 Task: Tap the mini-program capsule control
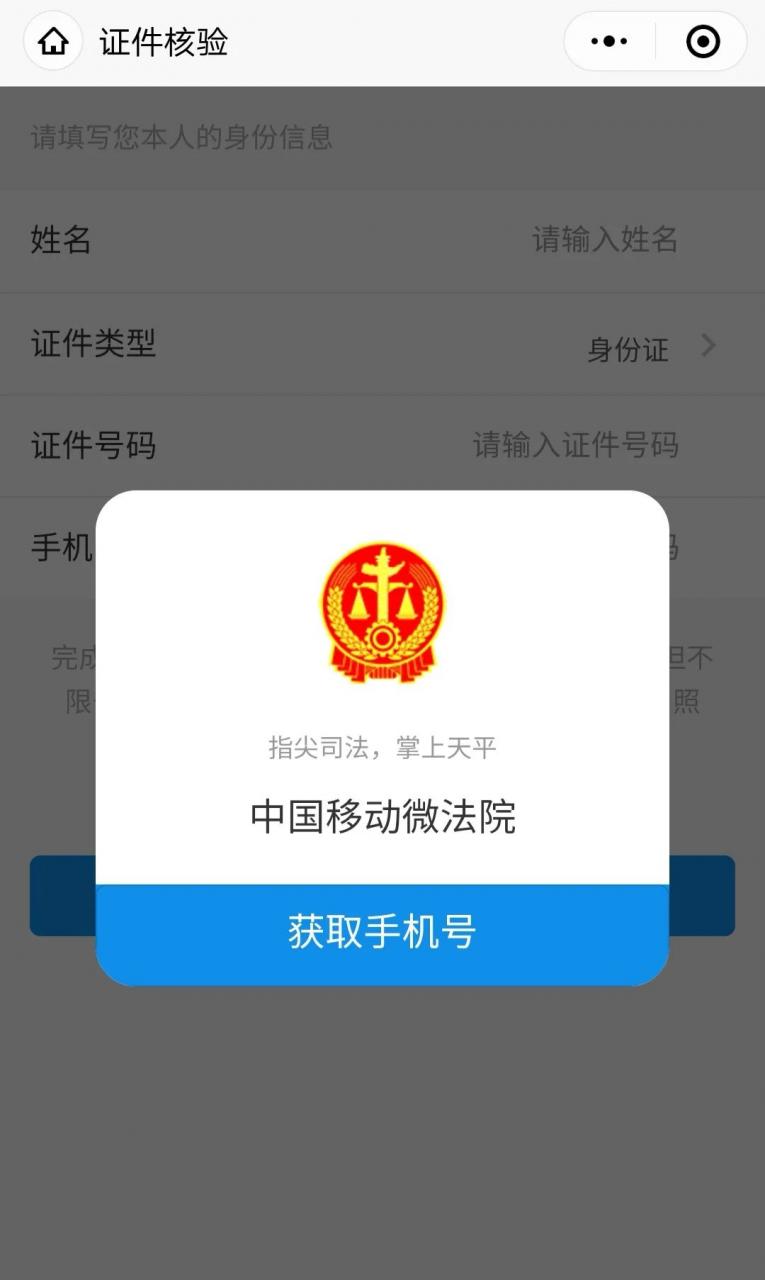point(655,42)
